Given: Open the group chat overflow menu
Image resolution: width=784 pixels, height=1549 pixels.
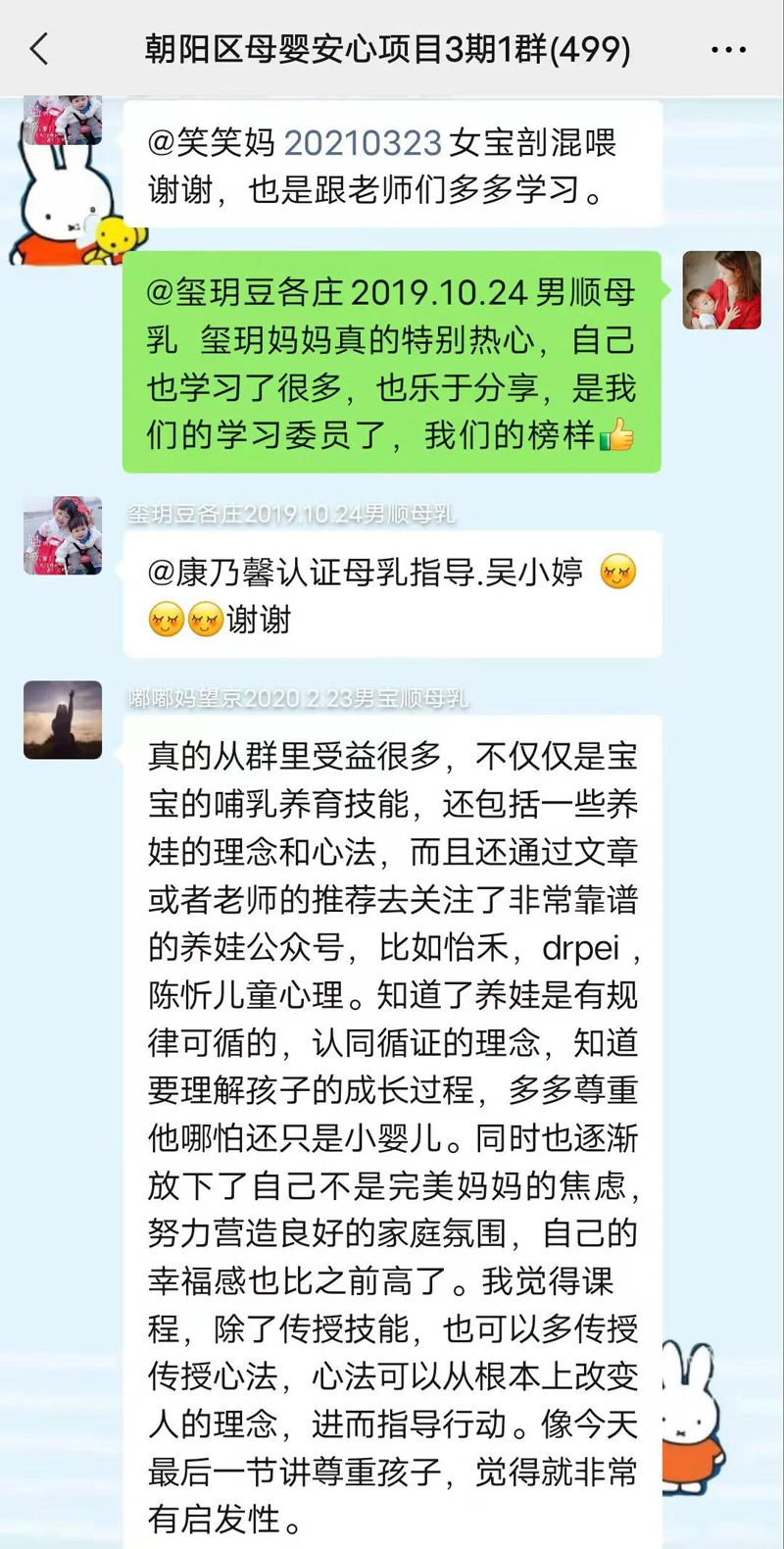Looking at the screenshot, I should point(728,49).
